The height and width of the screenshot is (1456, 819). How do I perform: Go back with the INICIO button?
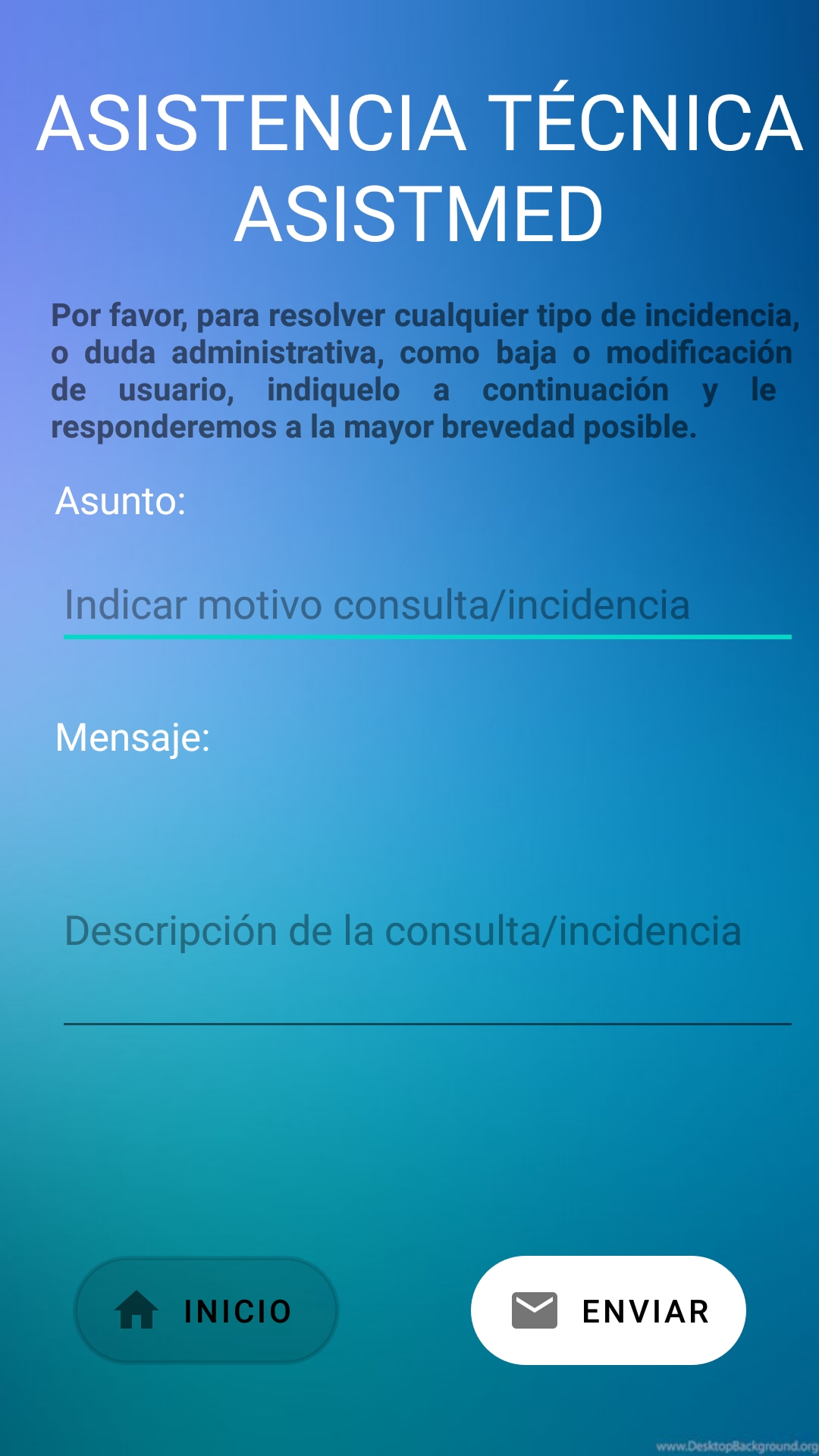[x=206, y=1310]
